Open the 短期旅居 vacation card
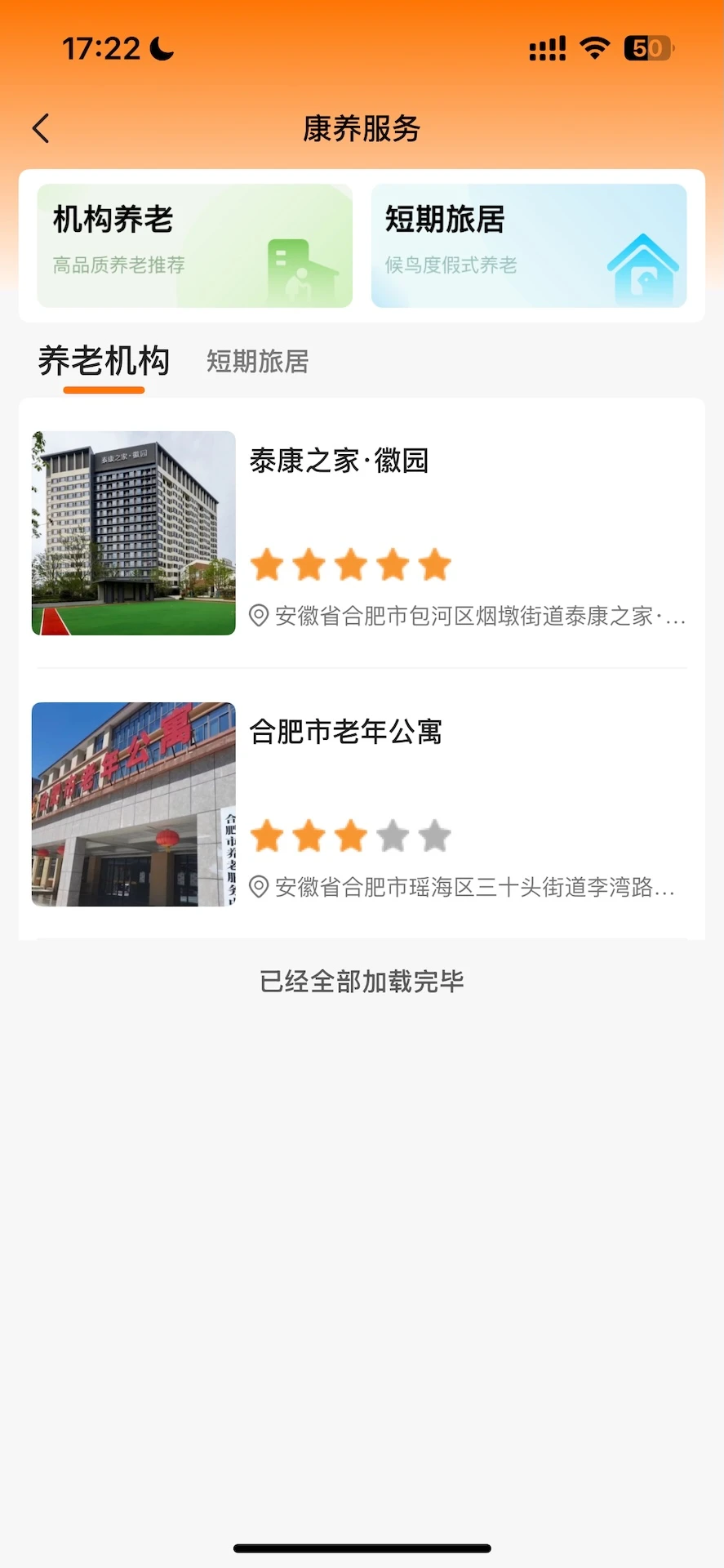724x1568 pixels. 529,245
